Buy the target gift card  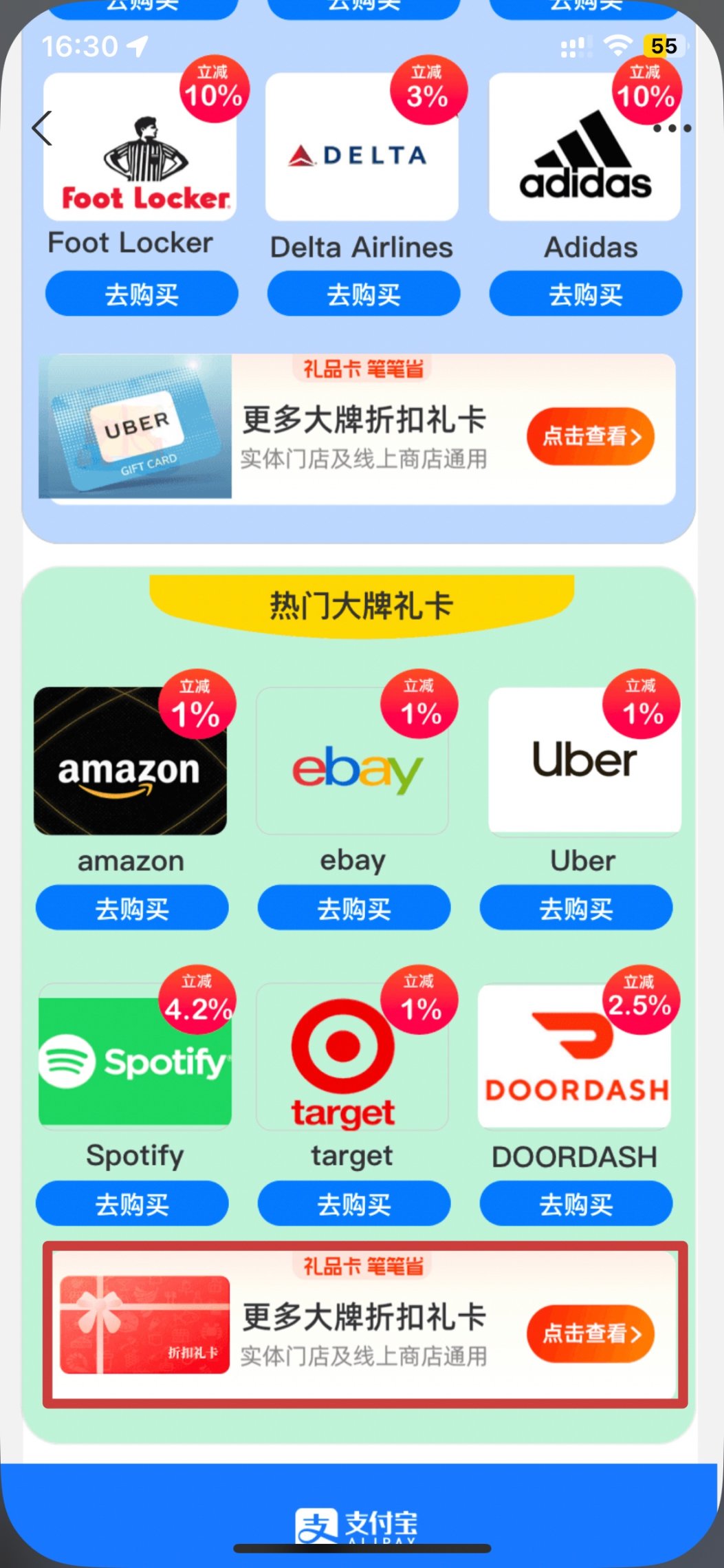[354, 1203]
